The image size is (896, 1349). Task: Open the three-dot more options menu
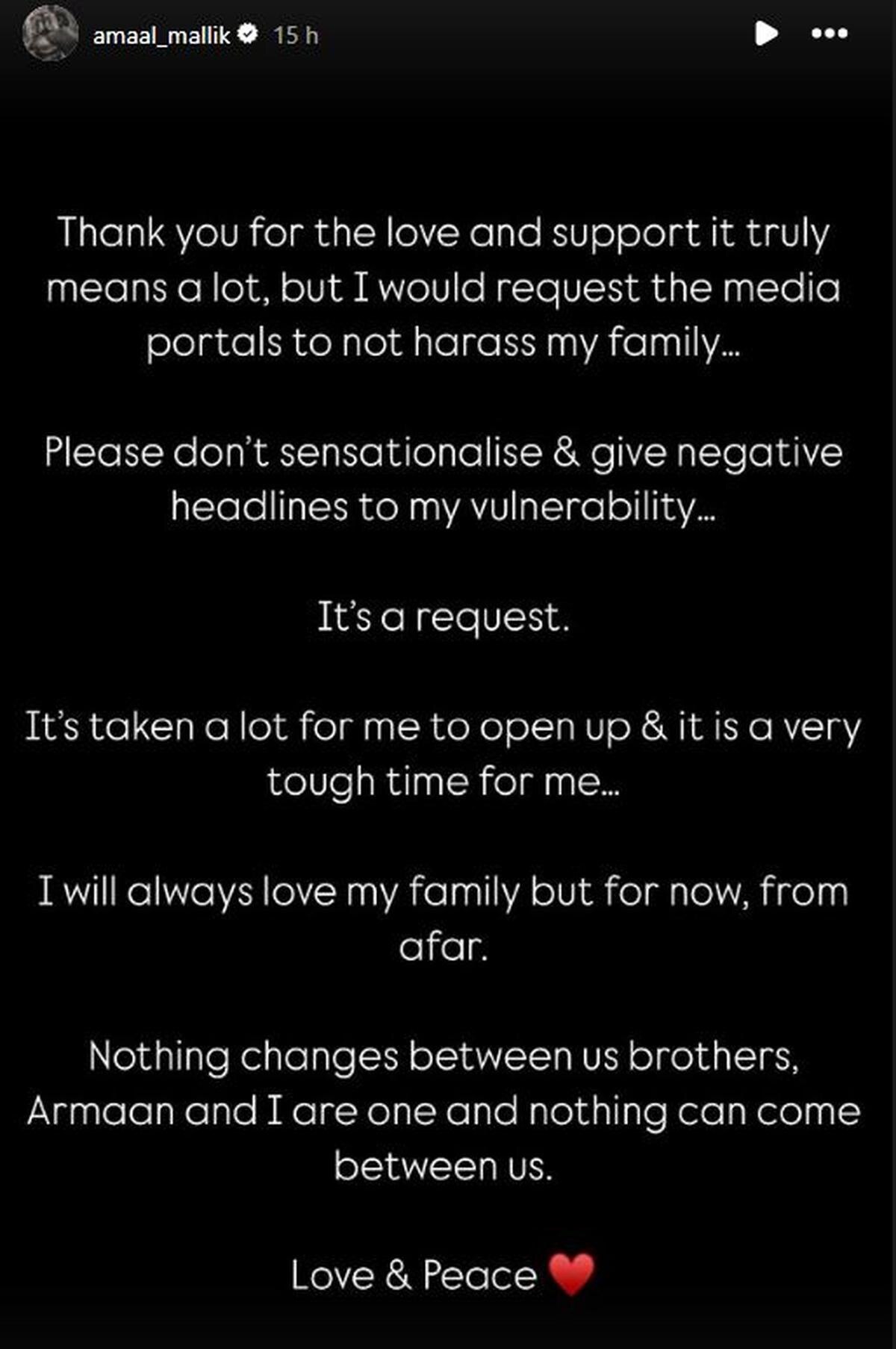pos(830,34)
